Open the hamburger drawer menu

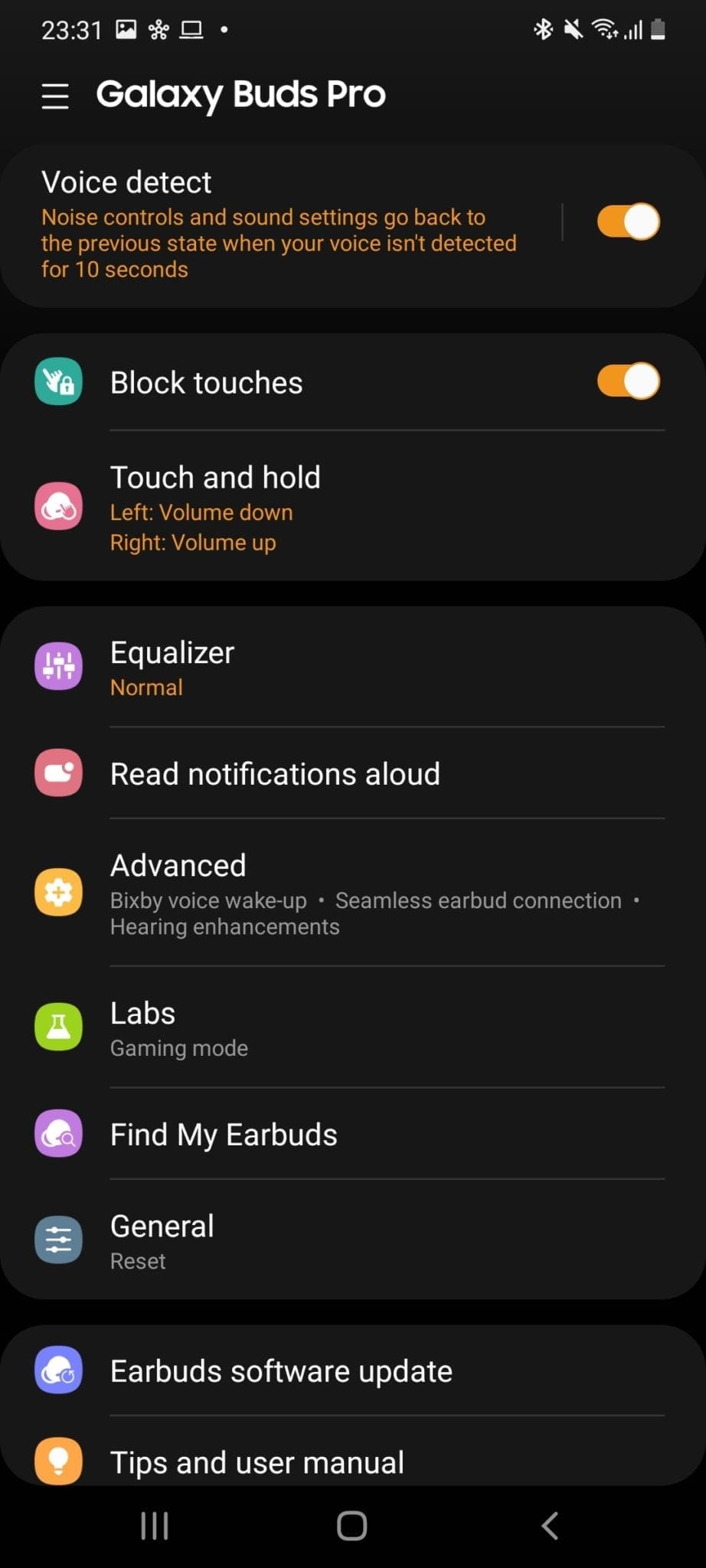click(55, 96)
